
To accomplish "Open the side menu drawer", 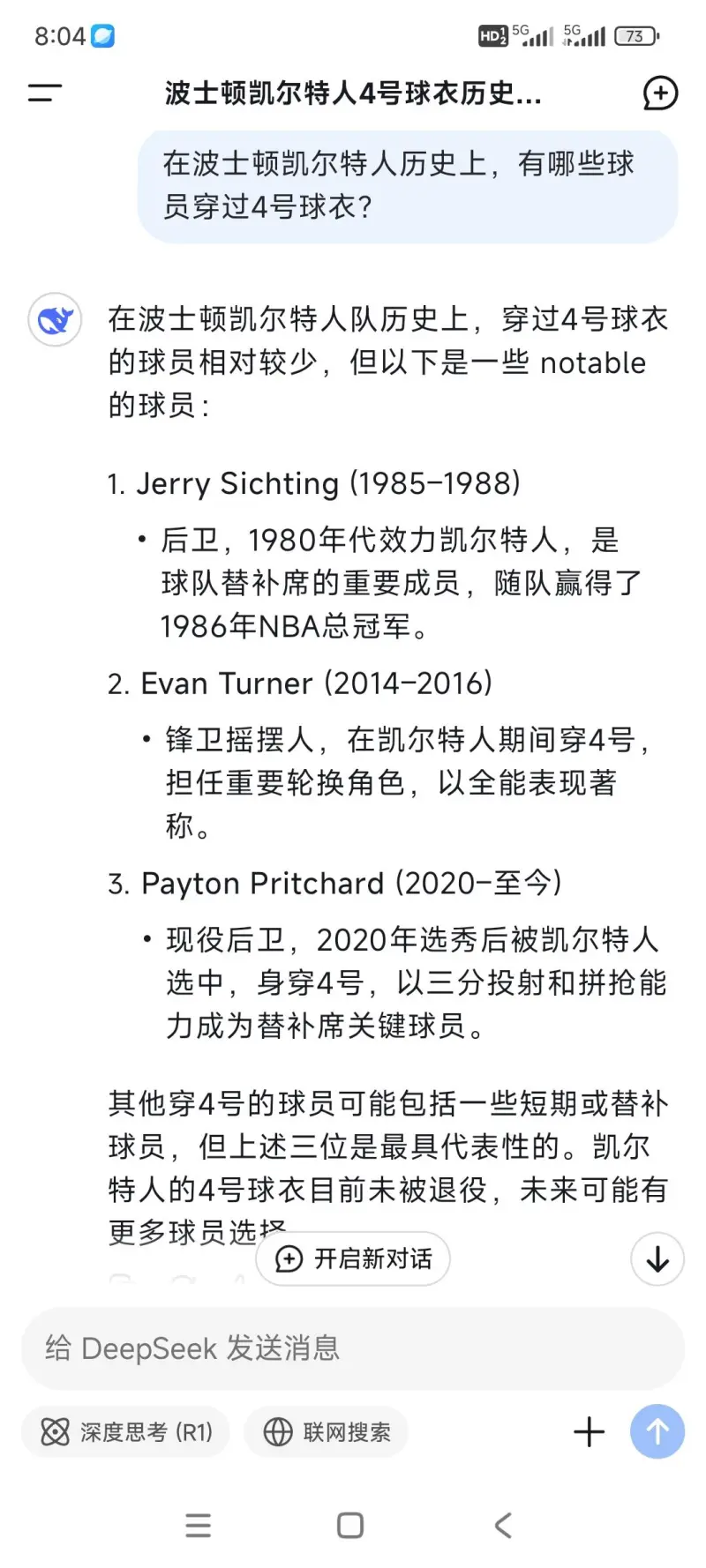I will (x=45, y=93).
